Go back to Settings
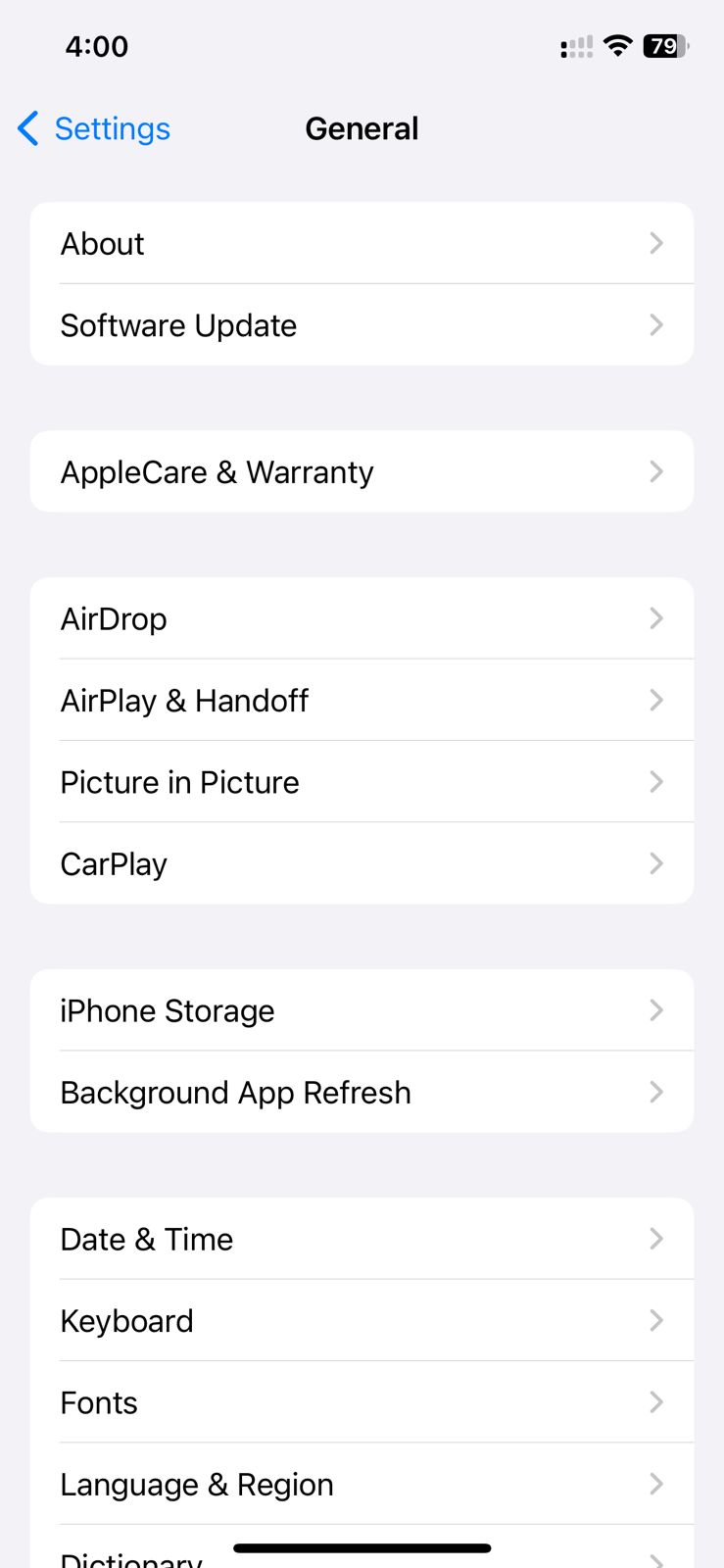724x1568 pixels. click(95, 128)
